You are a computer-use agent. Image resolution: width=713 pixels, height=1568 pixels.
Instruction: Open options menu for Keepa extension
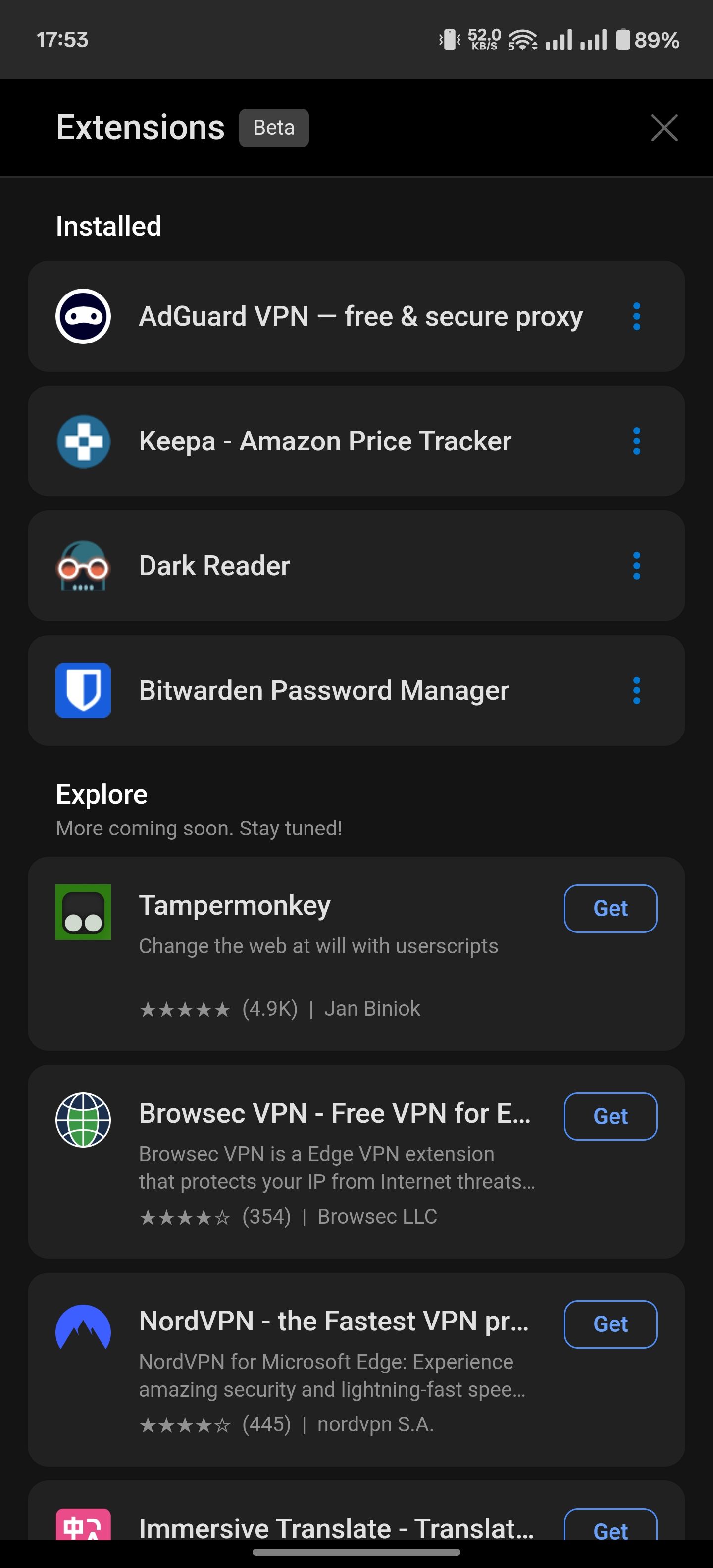[636, 441]
